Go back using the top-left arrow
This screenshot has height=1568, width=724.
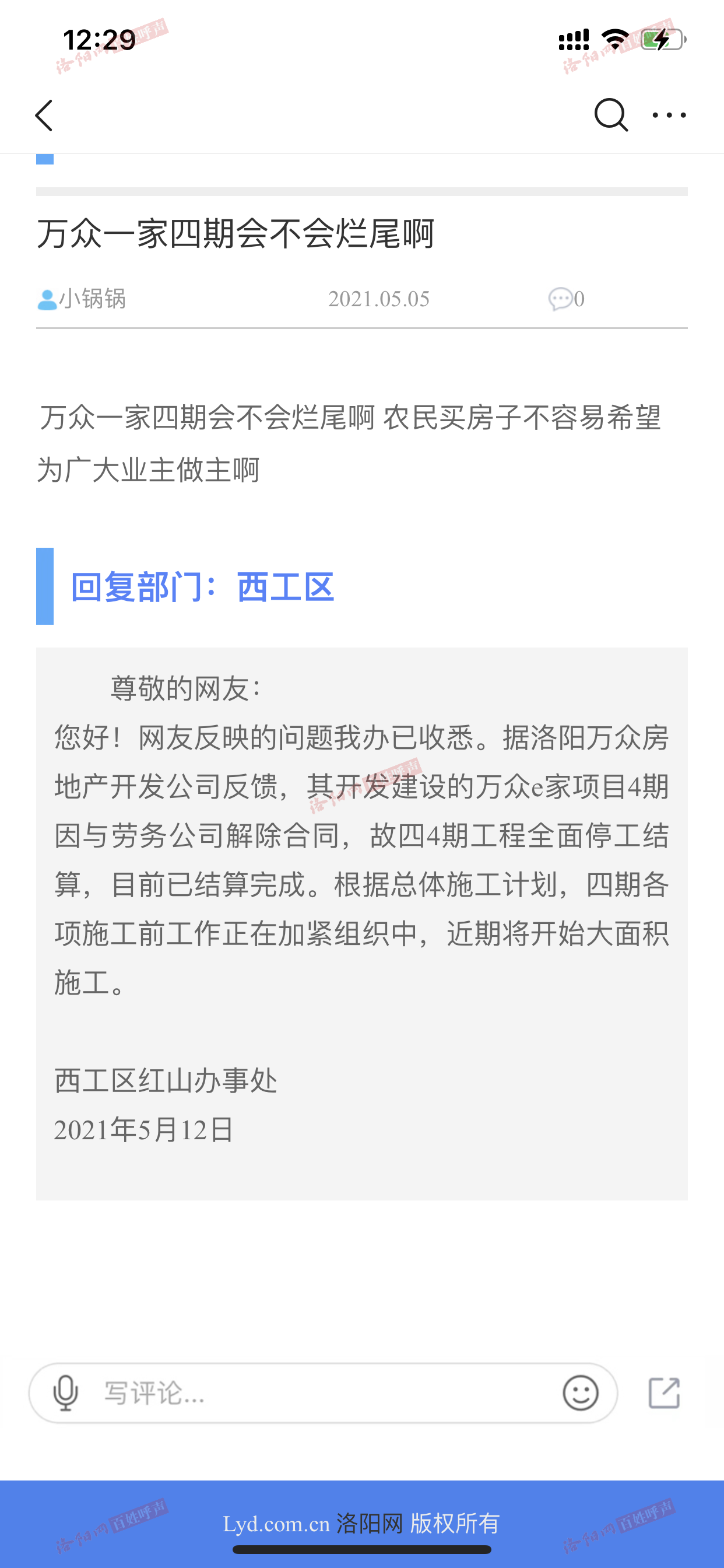coord(44,116)
